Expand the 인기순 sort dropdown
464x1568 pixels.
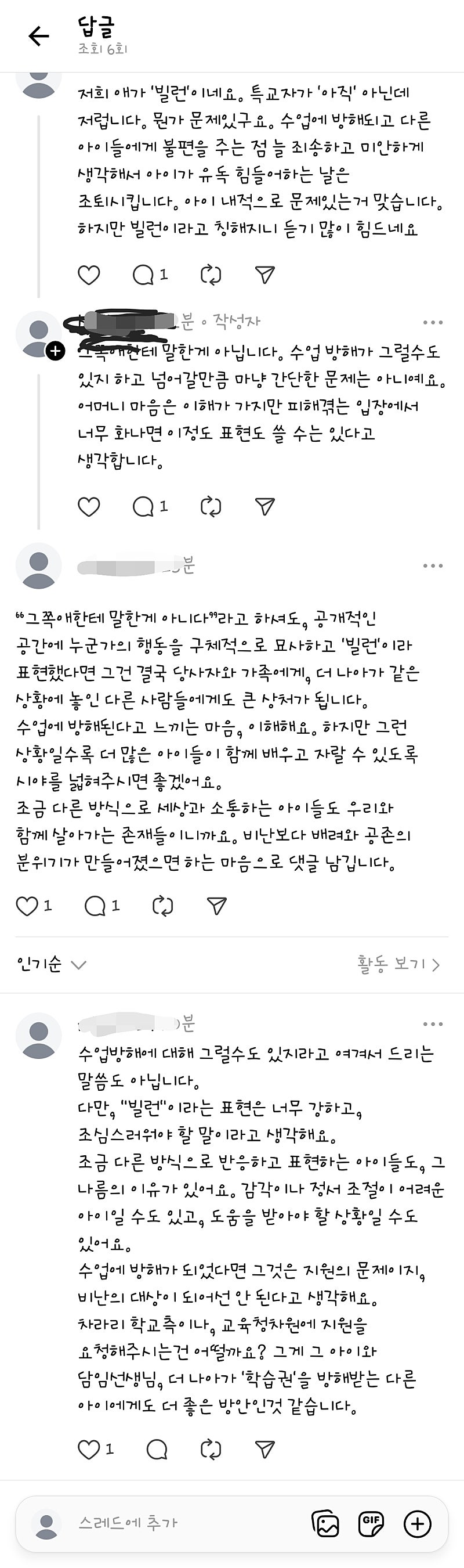(51, 964)
